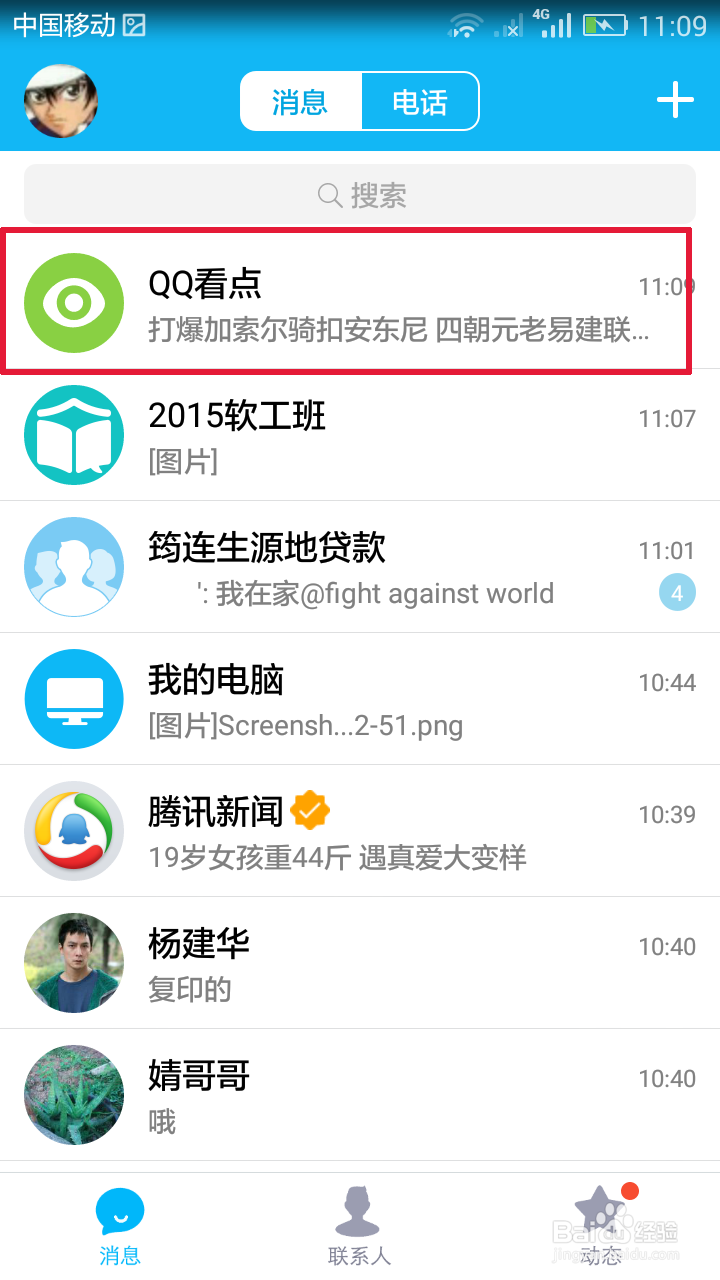Viewport: 720px width, 1280px height.
Task: Open the QQ看点 channel icon
Action: click(x=73, y=300)
